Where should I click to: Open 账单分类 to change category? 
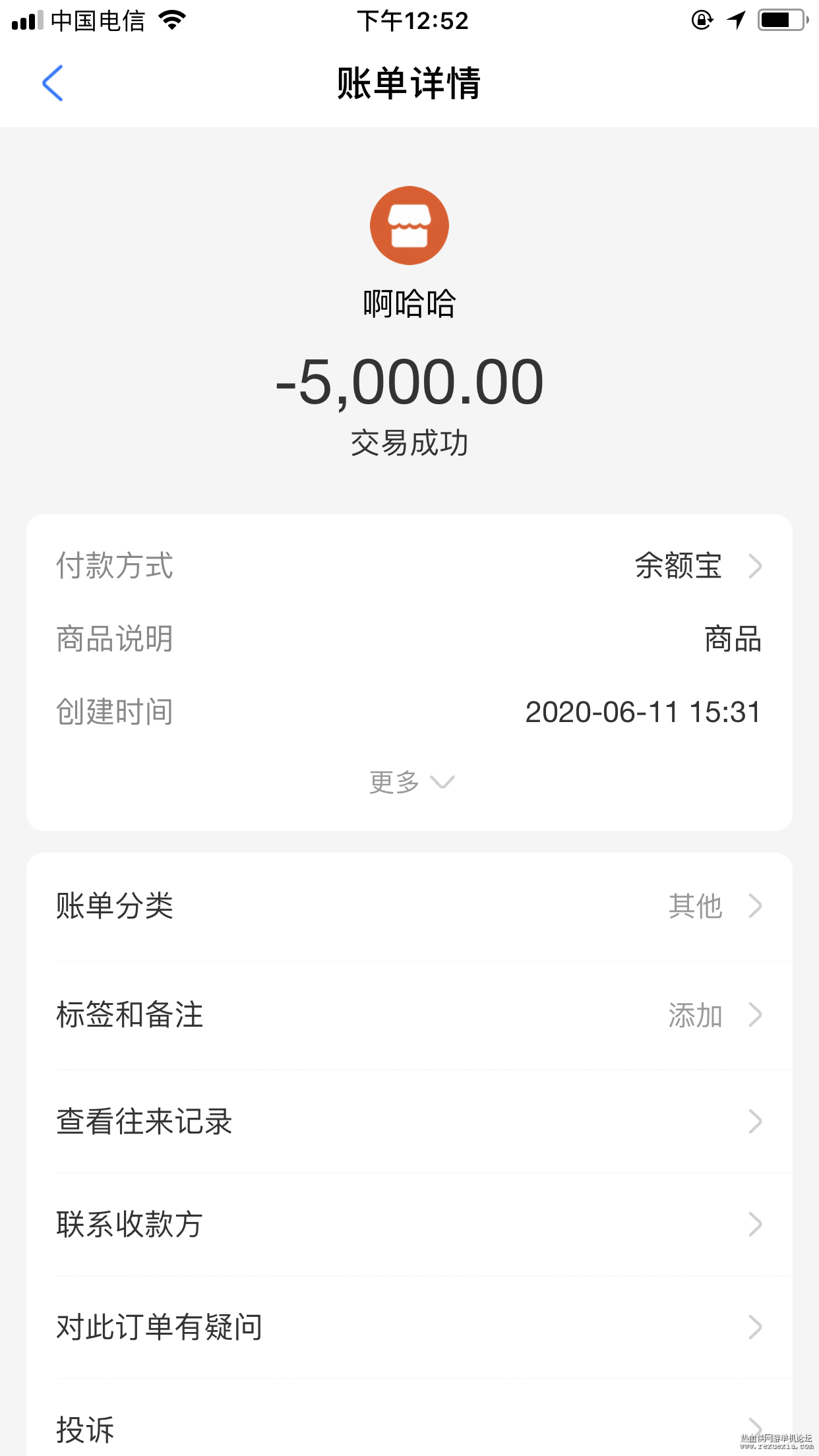pos(409,906)
